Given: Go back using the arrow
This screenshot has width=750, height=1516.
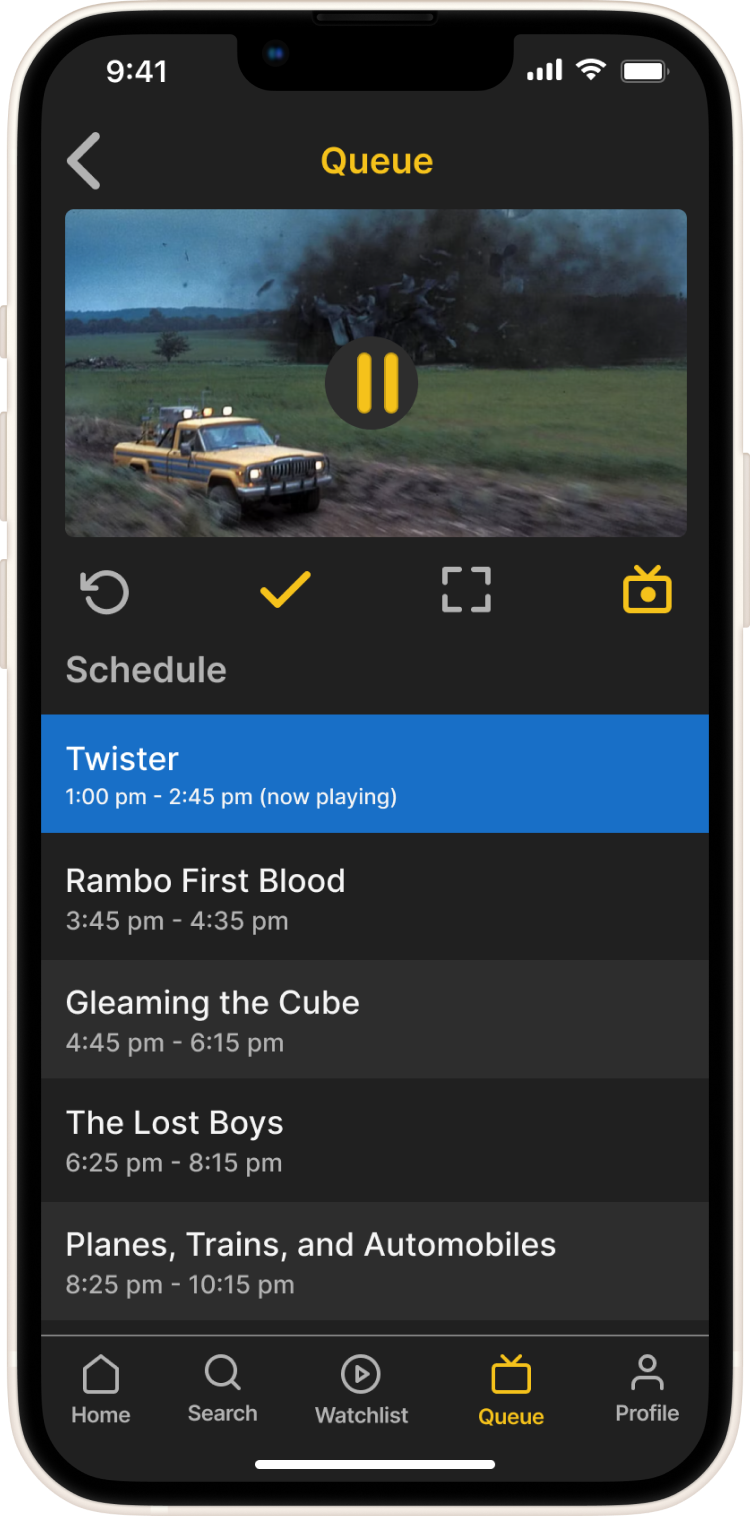Looking at the screenshot, I should (84, 161).
